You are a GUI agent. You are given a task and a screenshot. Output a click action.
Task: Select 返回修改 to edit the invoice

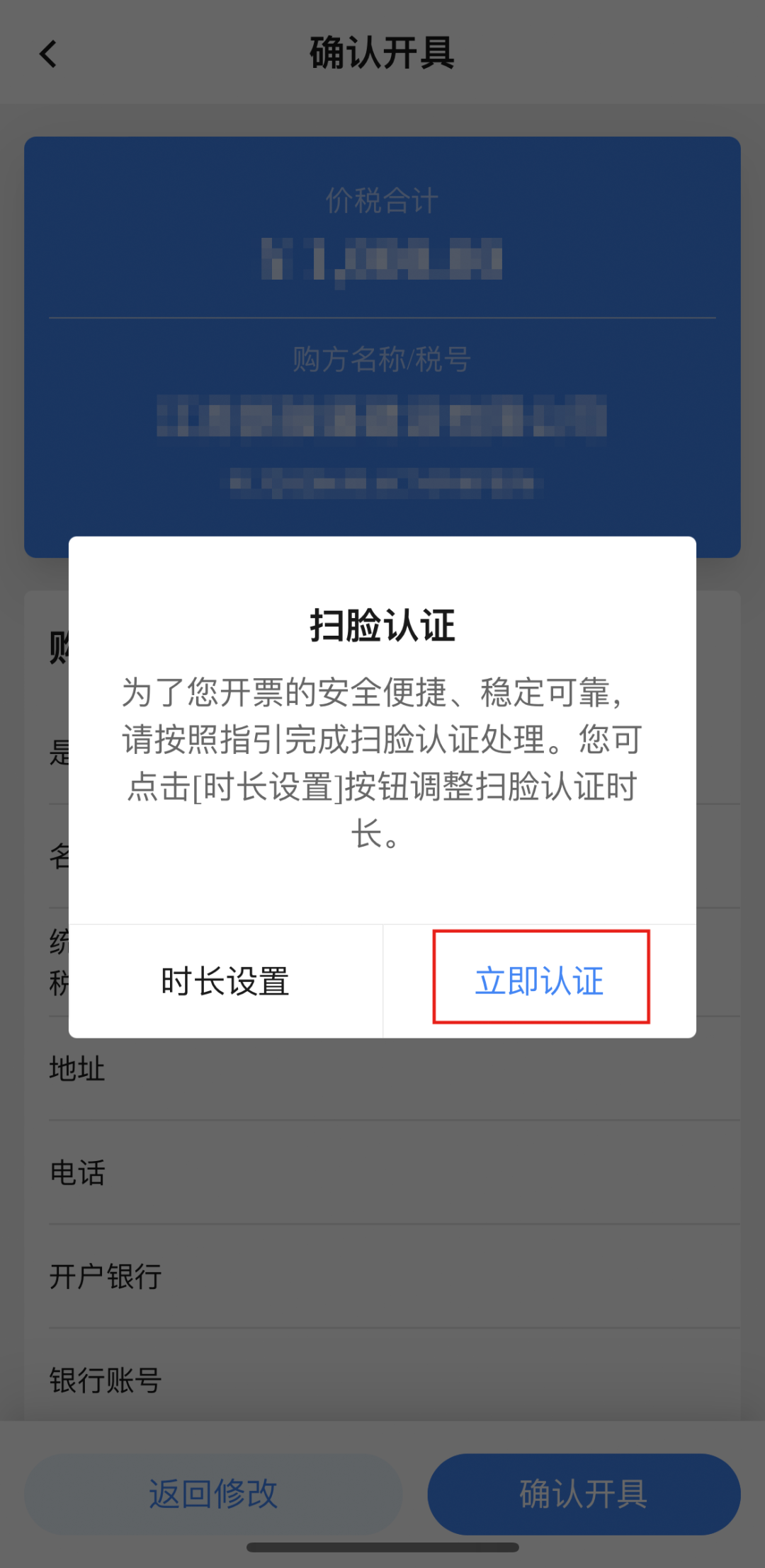213,1494
